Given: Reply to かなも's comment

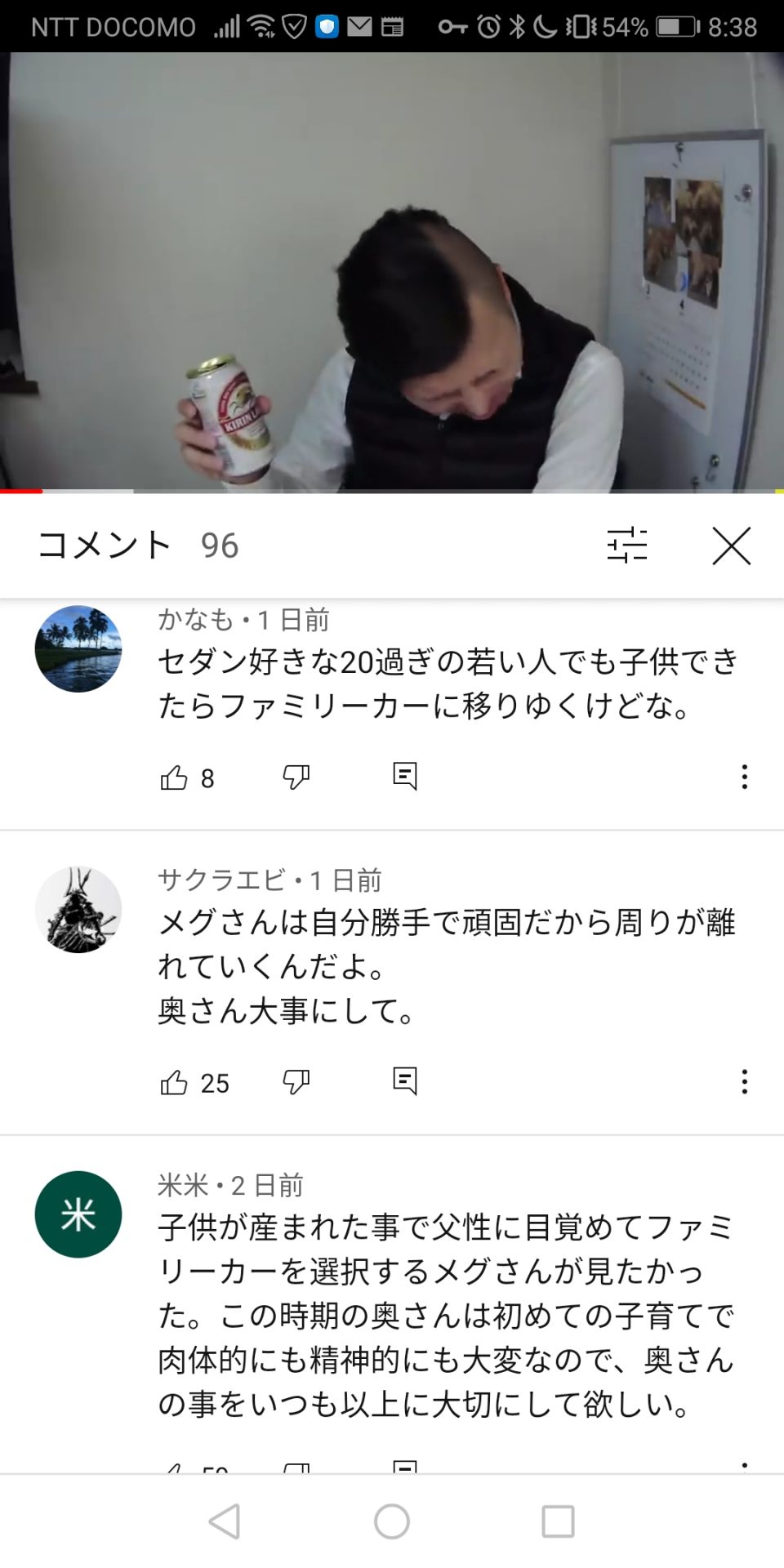Looking at the screenshot, I should click(405, 777).
